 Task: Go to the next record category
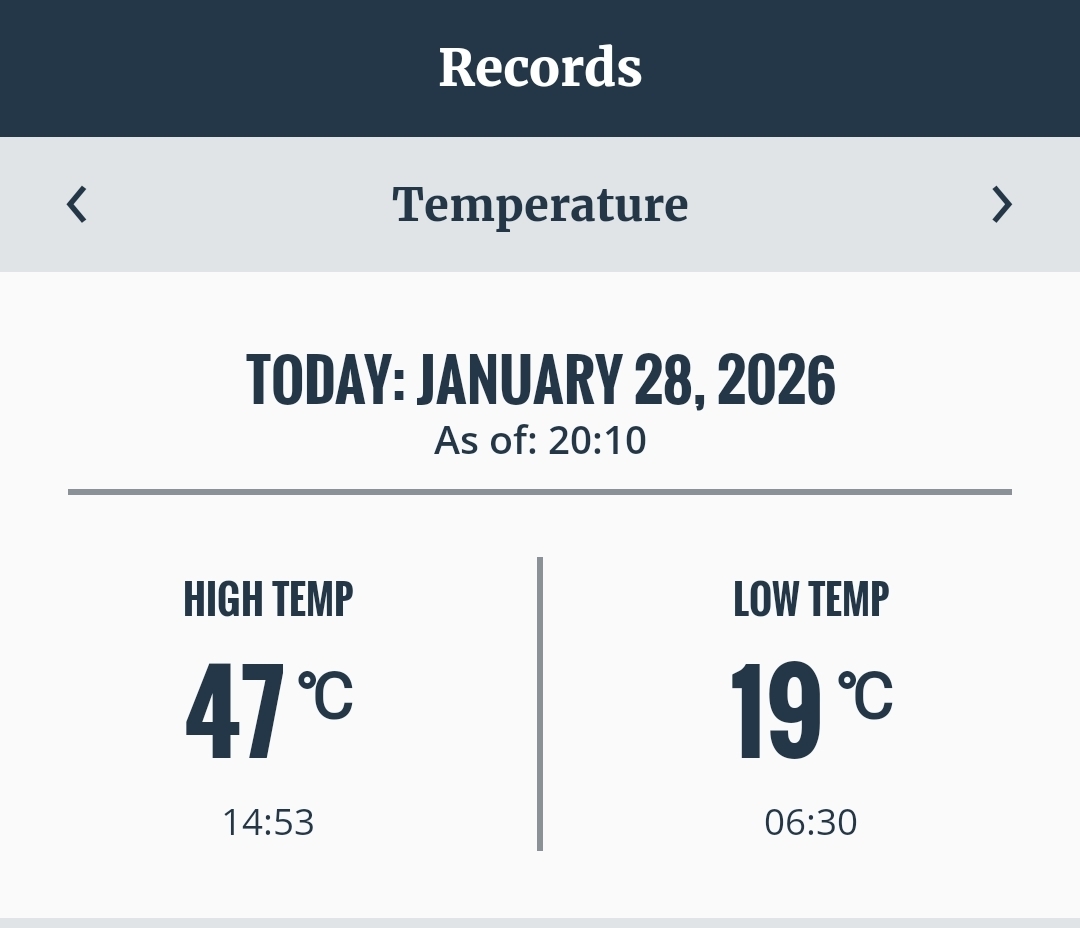1001,205
